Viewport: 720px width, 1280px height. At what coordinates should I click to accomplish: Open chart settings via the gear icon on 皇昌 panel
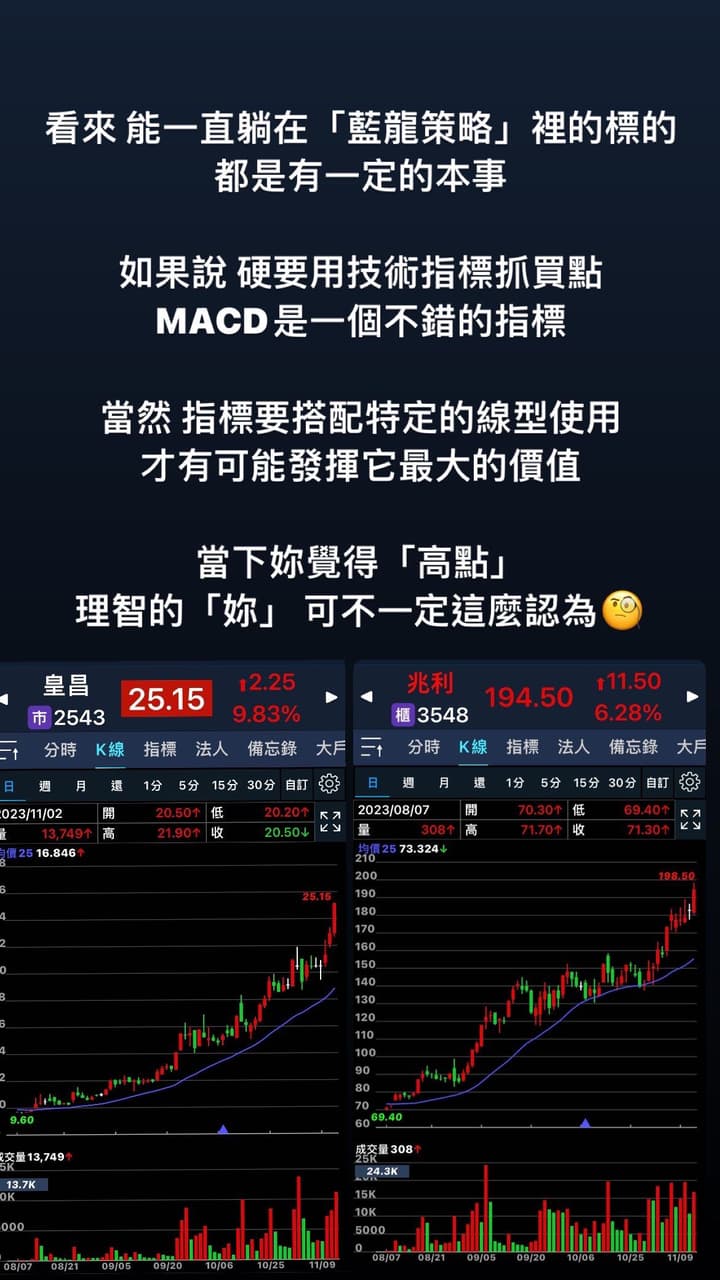click(x=329, y=785)
